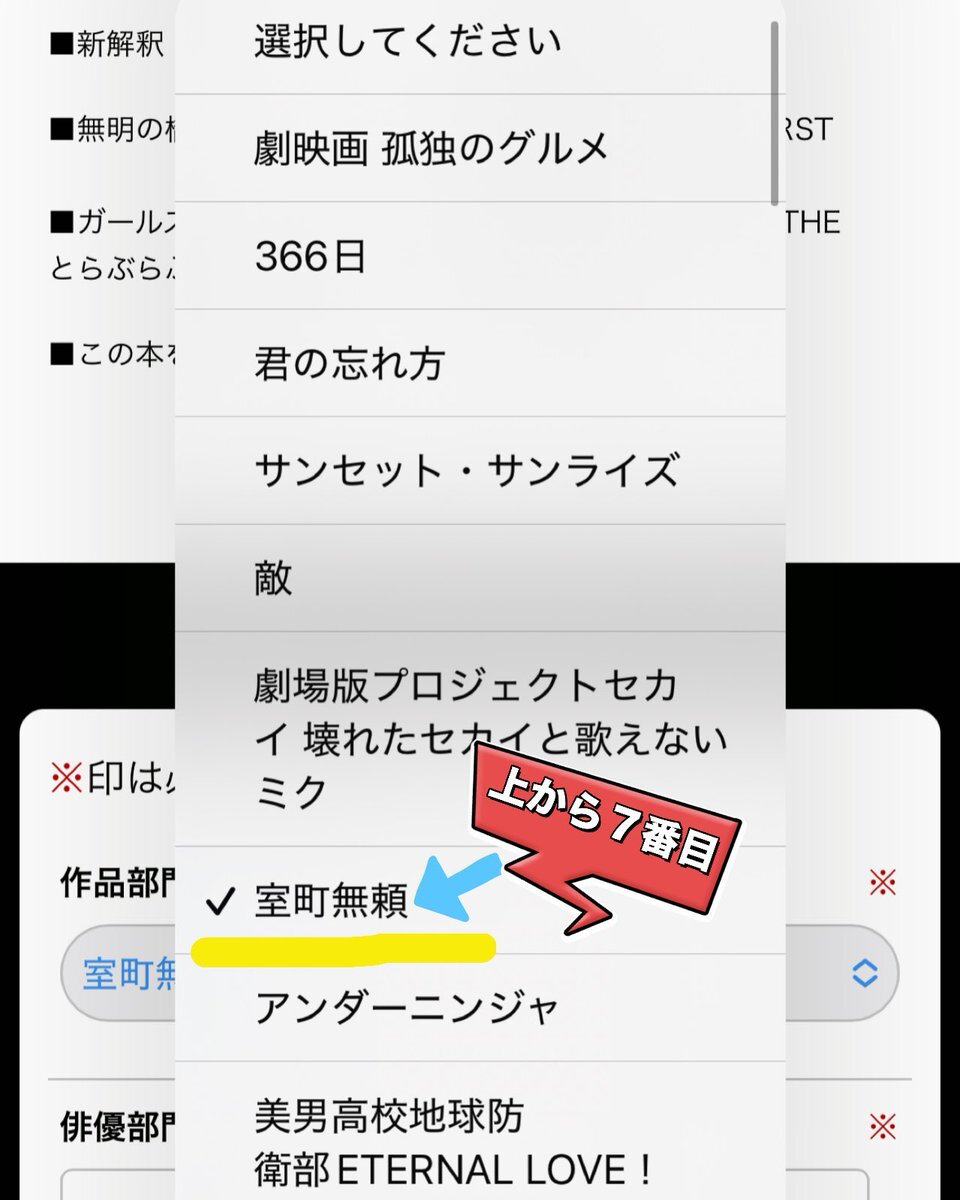Select the 366日 option

pos(479,256)
